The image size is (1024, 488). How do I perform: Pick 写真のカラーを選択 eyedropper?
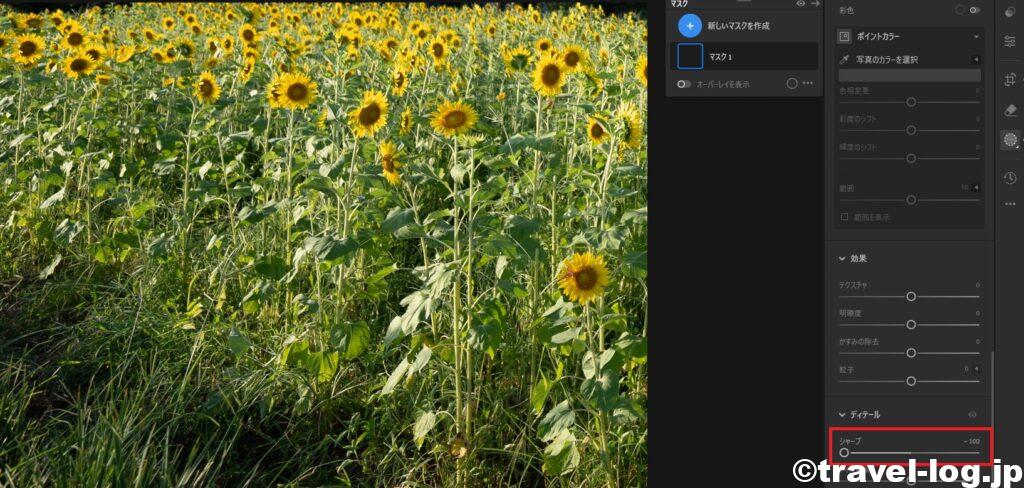coord(845,60)
